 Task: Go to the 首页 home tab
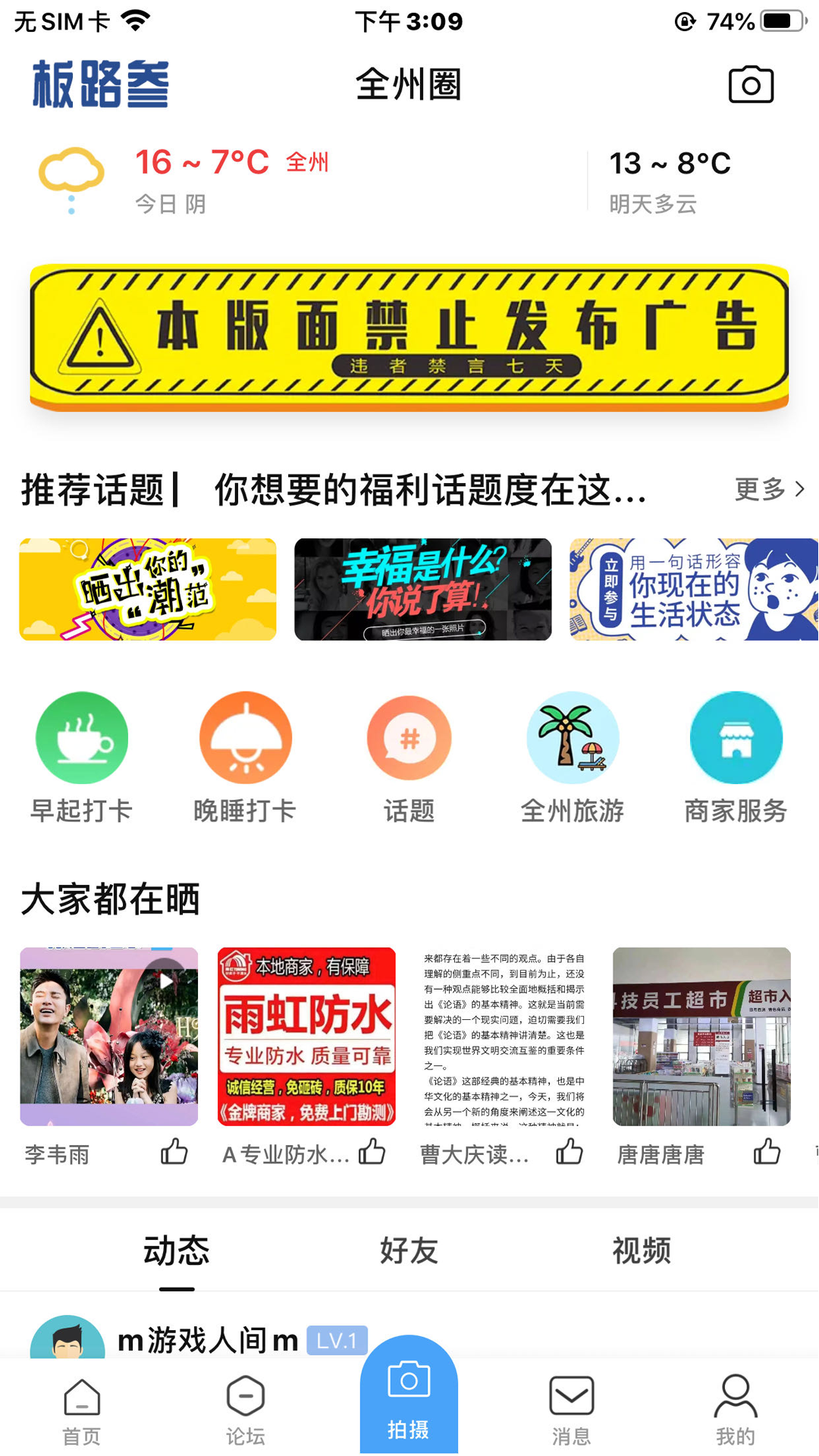81,1410
